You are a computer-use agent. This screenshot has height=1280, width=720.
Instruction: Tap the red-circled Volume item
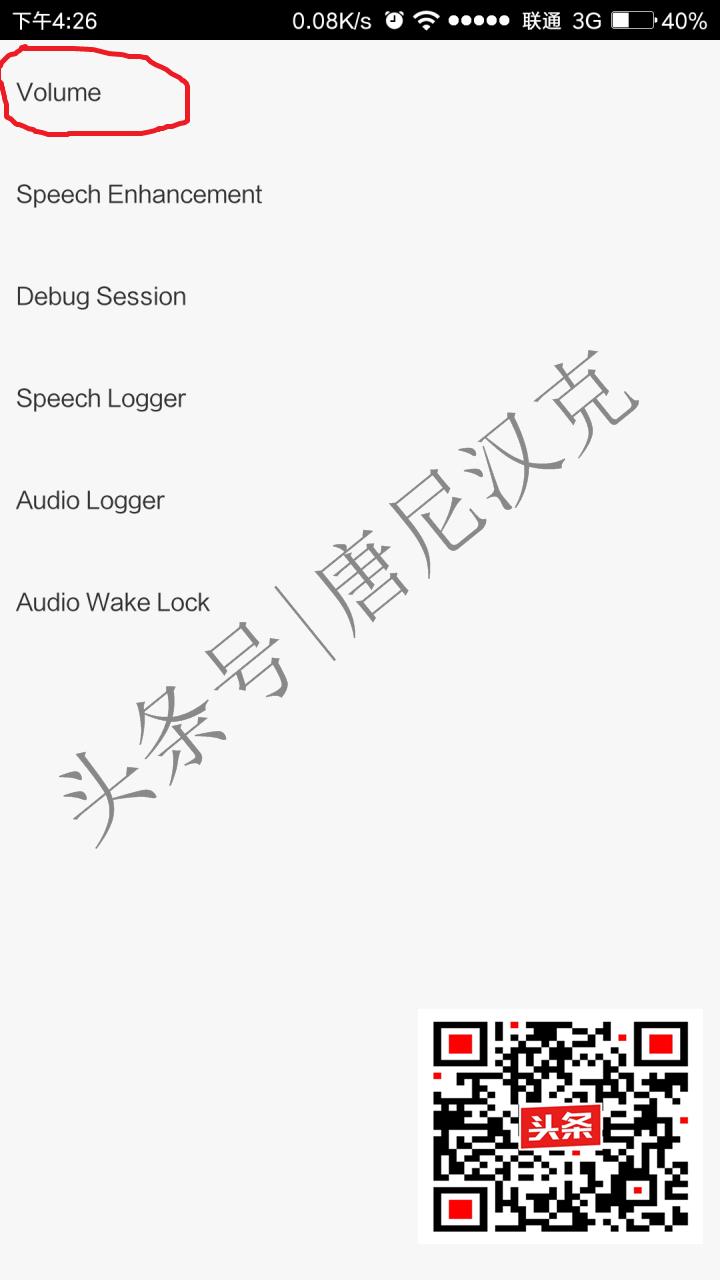(58, 92)
